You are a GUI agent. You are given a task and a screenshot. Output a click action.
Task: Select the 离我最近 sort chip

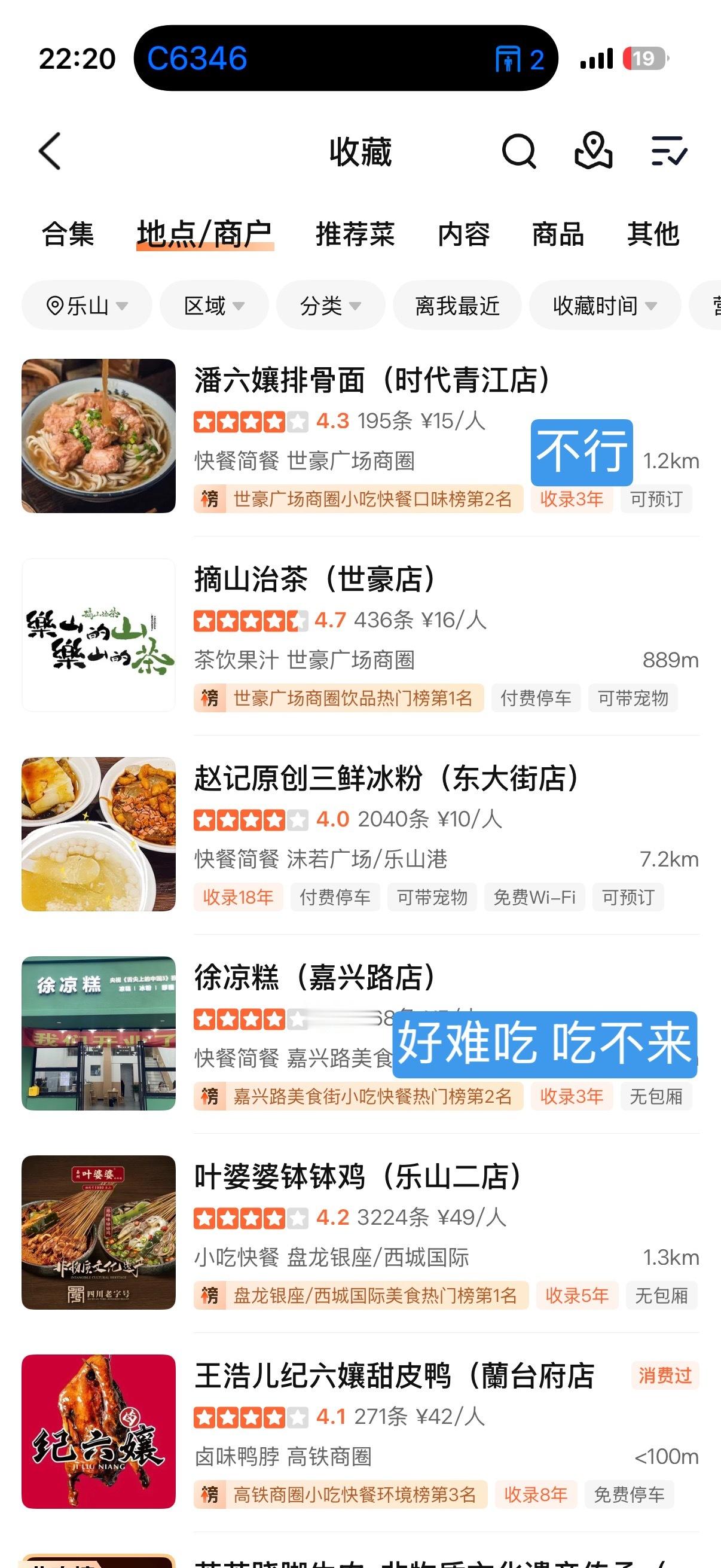coord(457,305)
